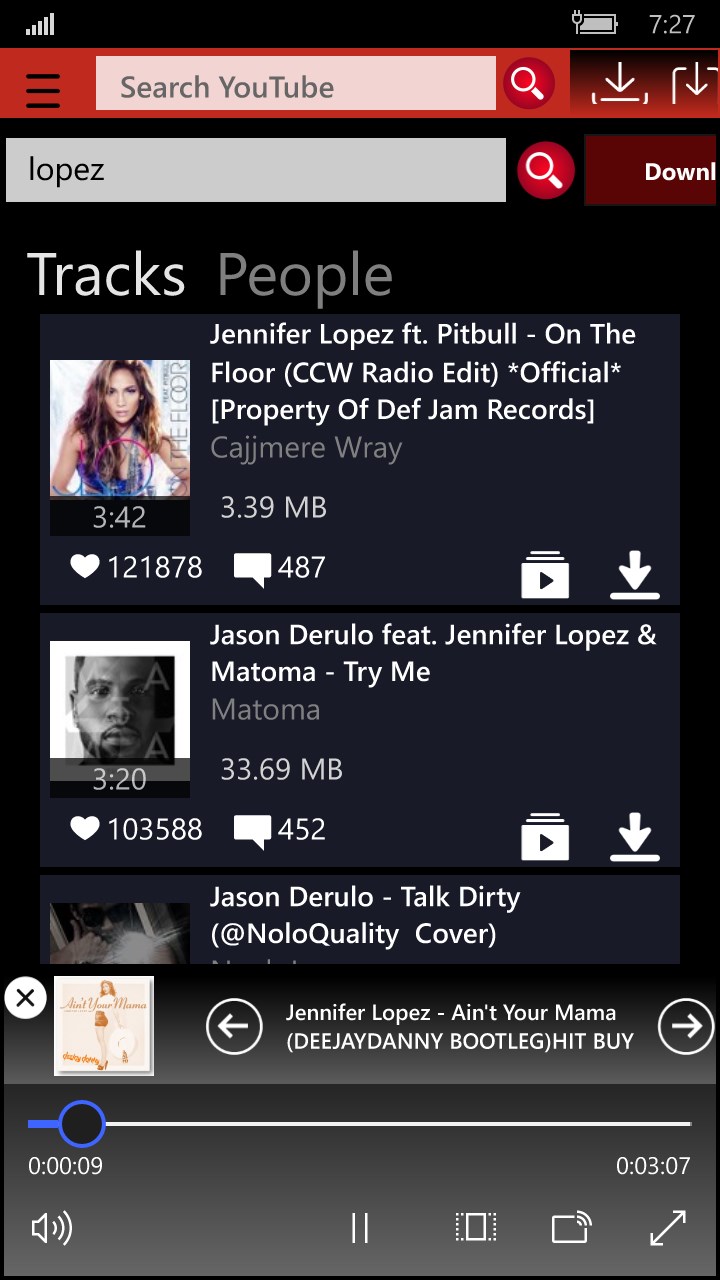Skip to the previous track
The image size is (720, 1280).
(234, 1026)
